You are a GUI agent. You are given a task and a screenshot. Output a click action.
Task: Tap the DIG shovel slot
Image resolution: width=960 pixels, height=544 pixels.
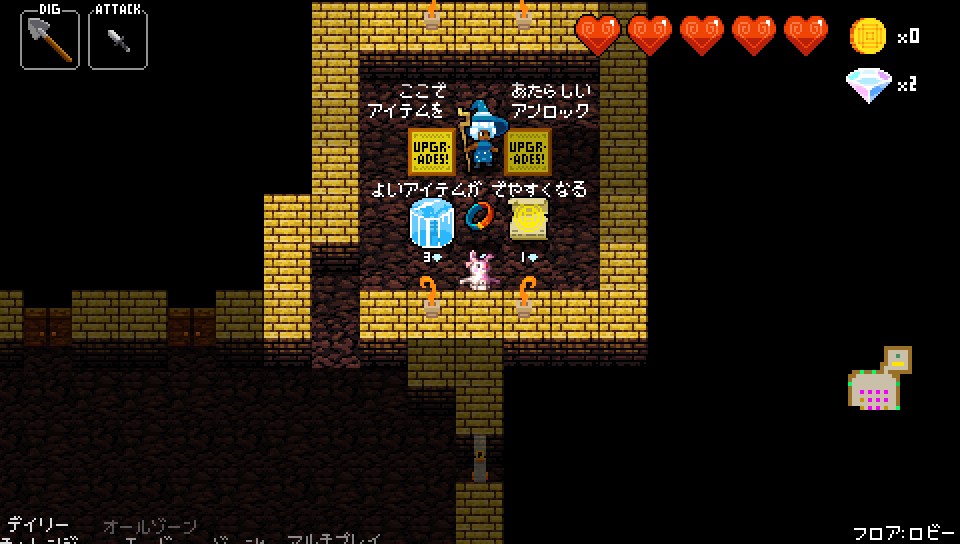coord(50,40)
